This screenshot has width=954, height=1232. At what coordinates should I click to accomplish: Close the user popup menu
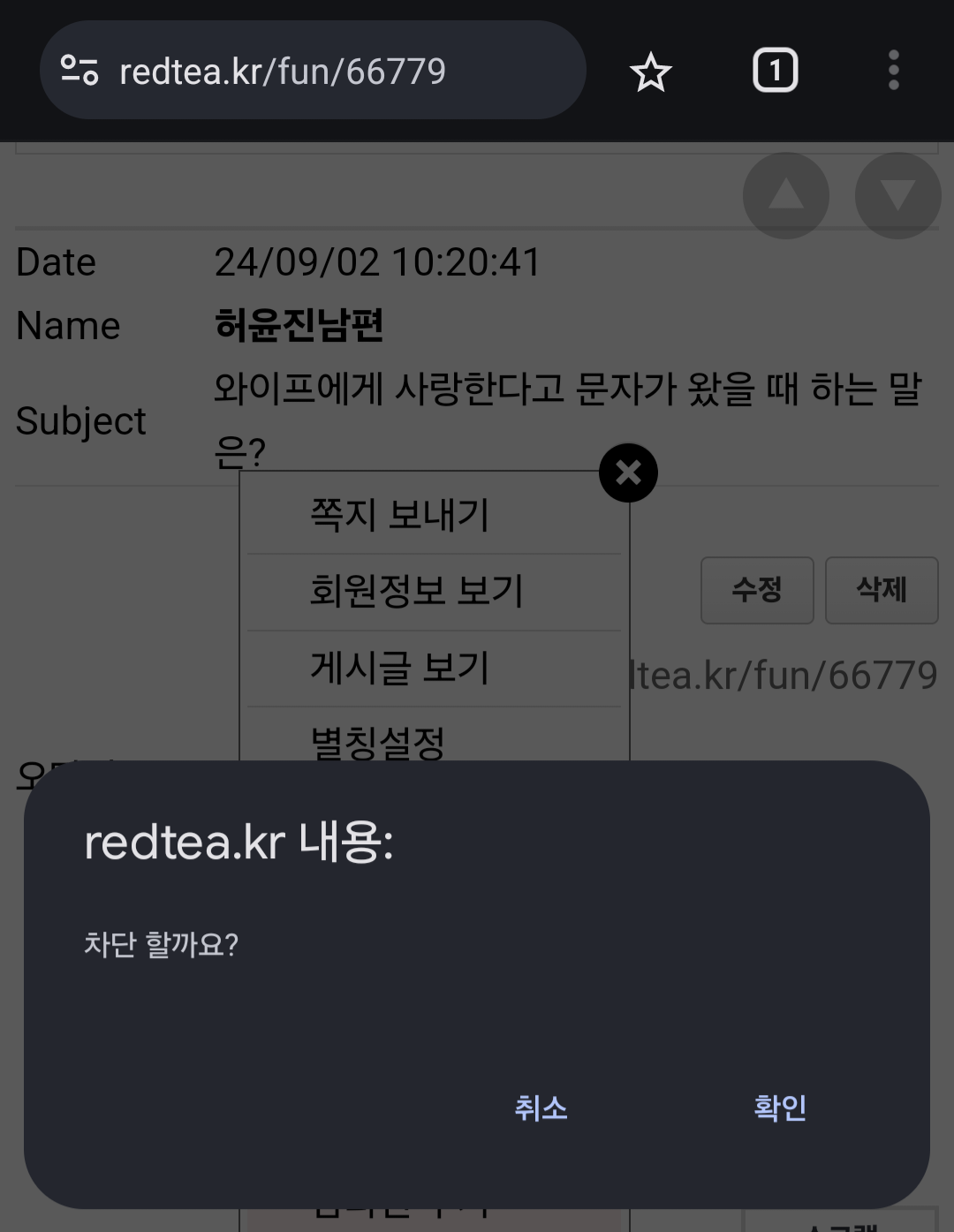[628, 472]
